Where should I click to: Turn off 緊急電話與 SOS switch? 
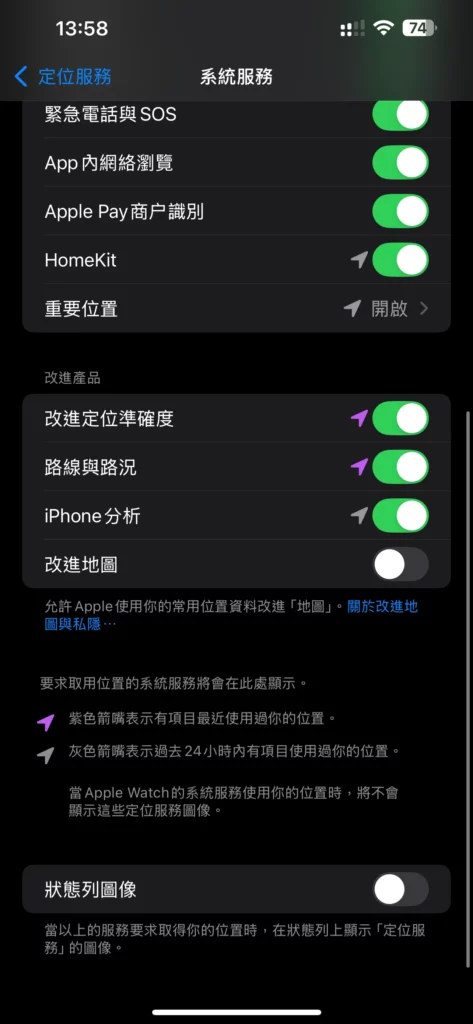pos(400,115)
